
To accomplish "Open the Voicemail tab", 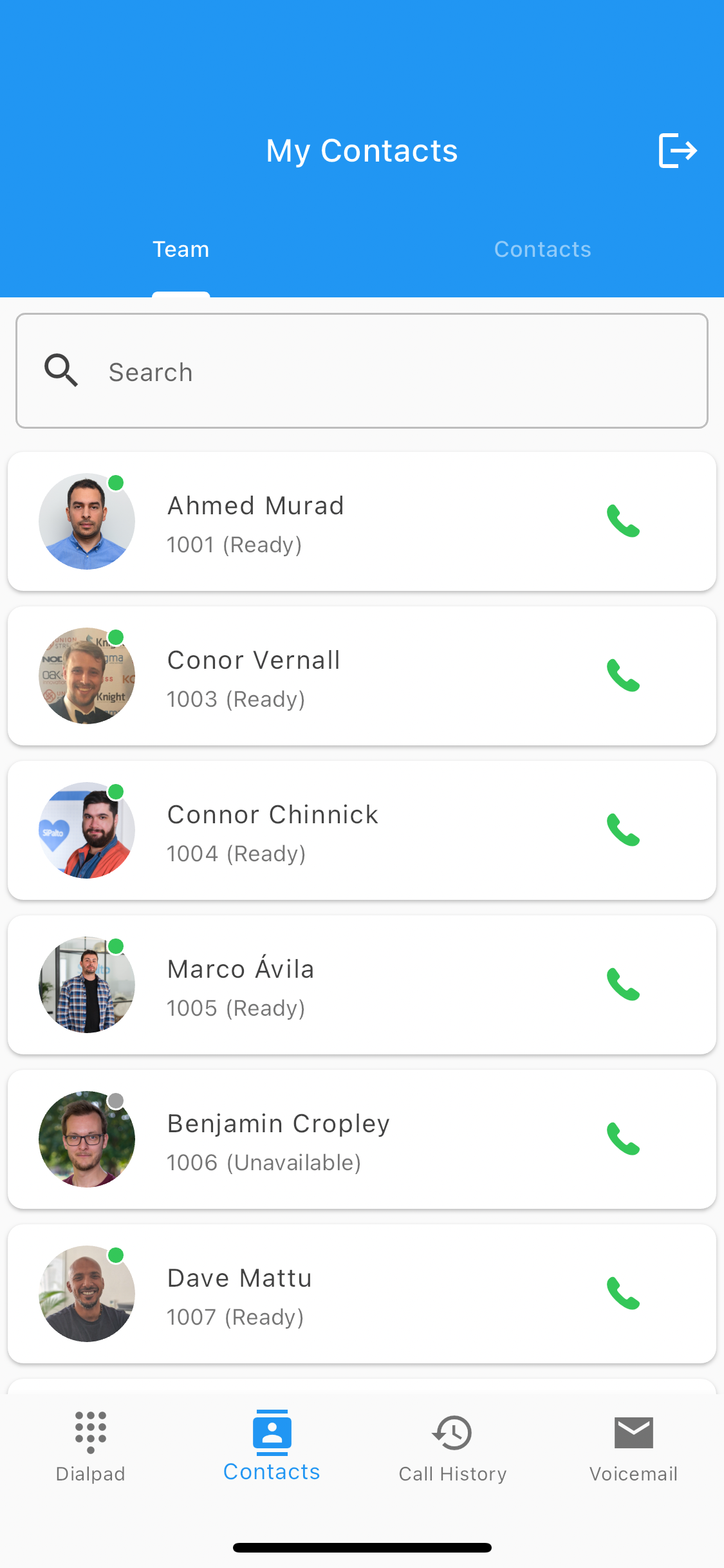I will 633,1446.
